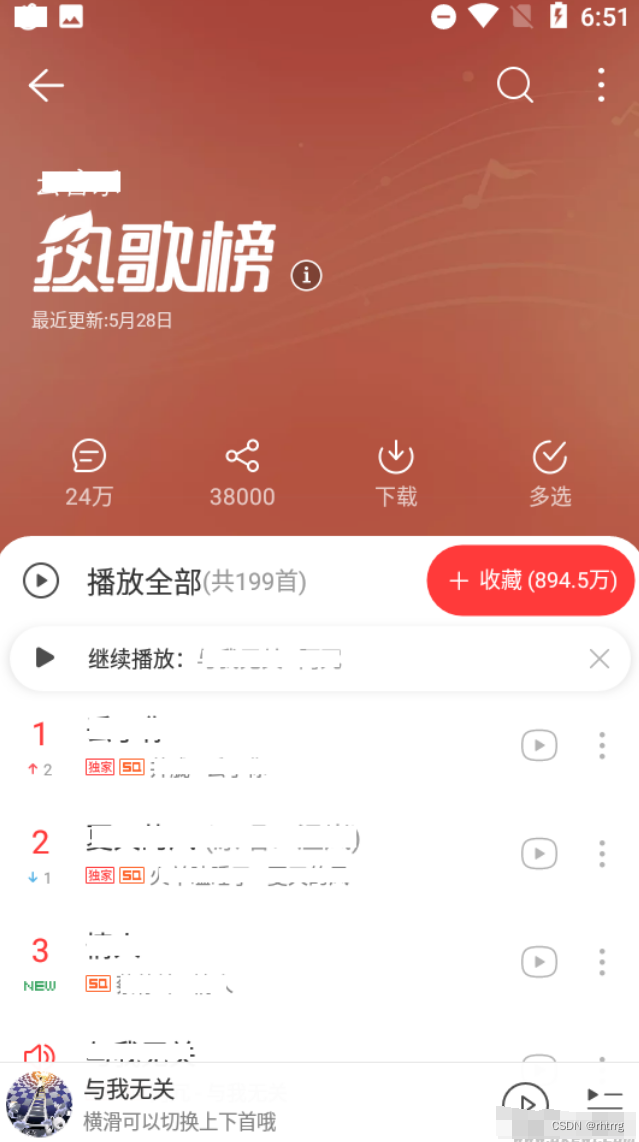
Task: Enter multi-select mode via 多选
Action: tap(550, 473)
